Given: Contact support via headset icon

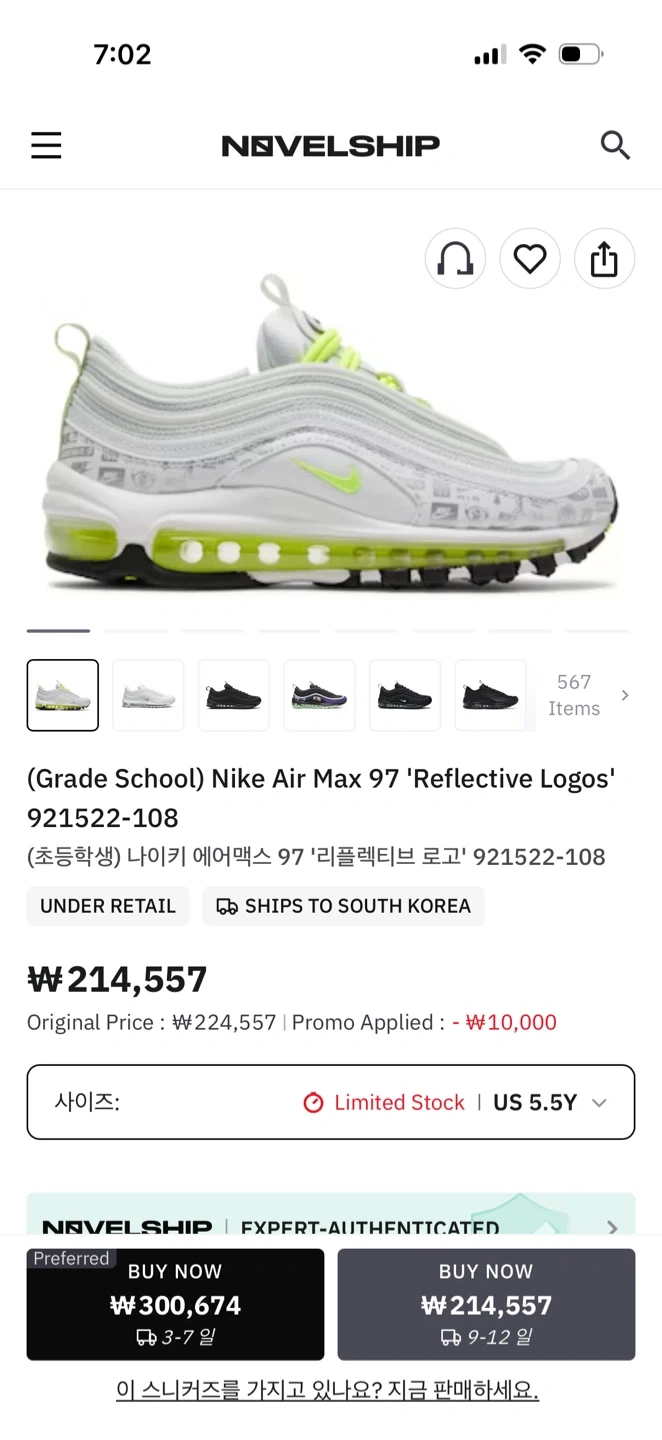Looking at the screenshot, I should click(x=456, y=260).
